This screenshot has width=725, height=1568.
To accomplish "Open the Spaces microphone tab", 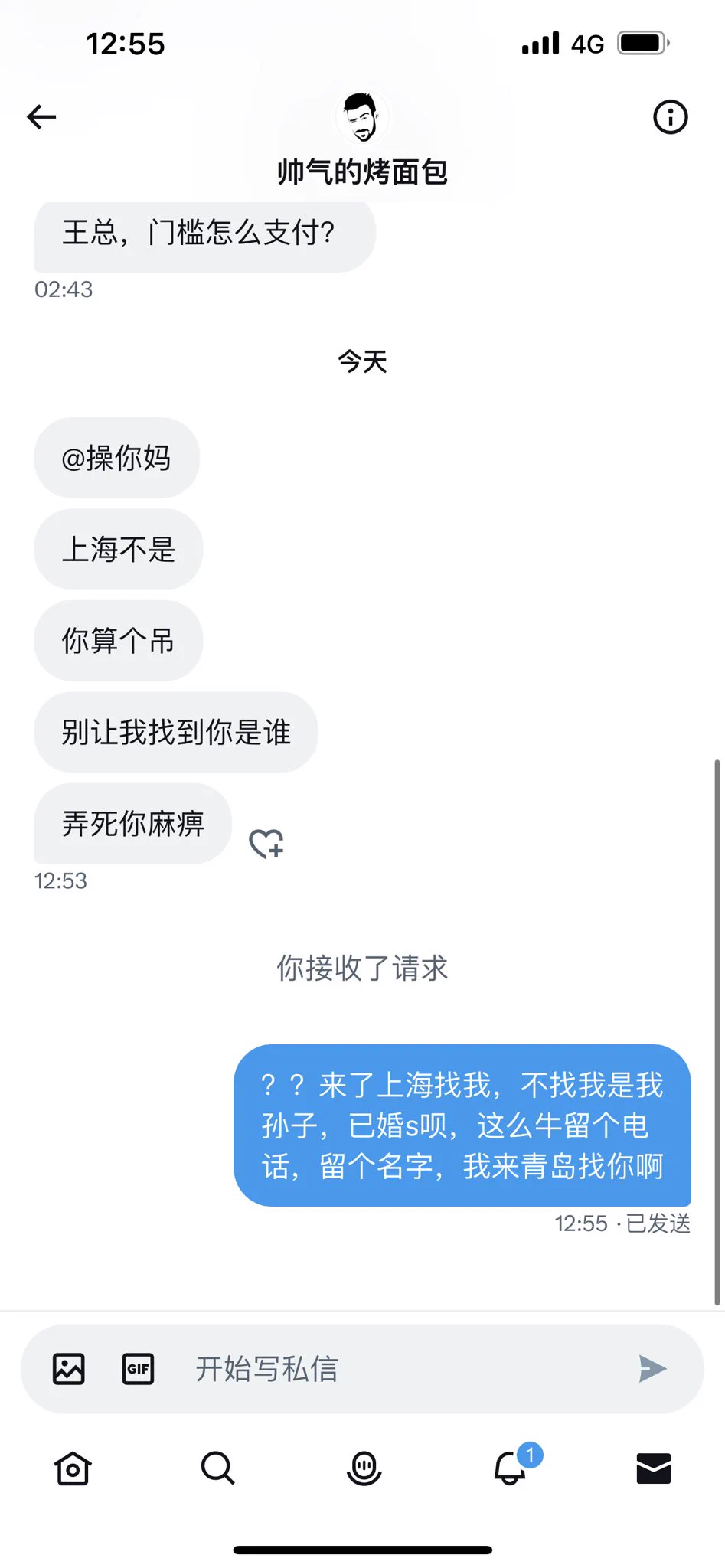I will click(x=364, y=1468).
